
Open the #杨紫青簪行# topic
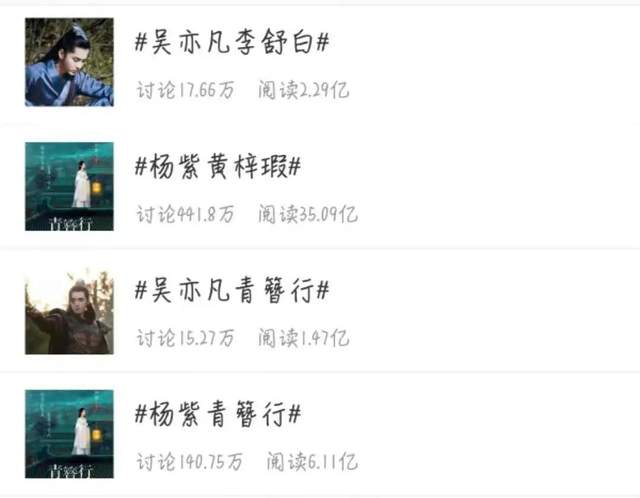(x=218, y=414)
